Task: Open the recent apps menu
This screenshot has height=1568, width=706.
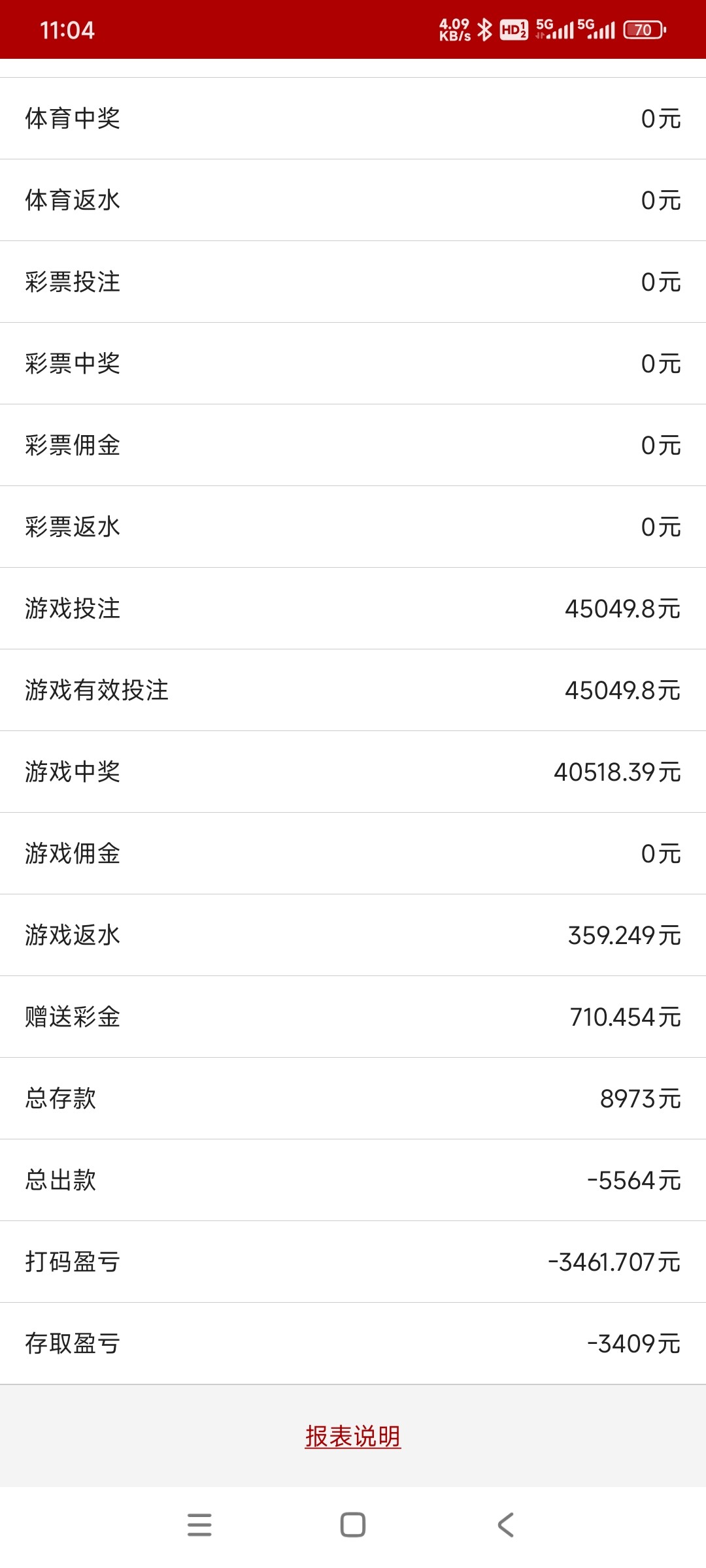Action: 199,1525
